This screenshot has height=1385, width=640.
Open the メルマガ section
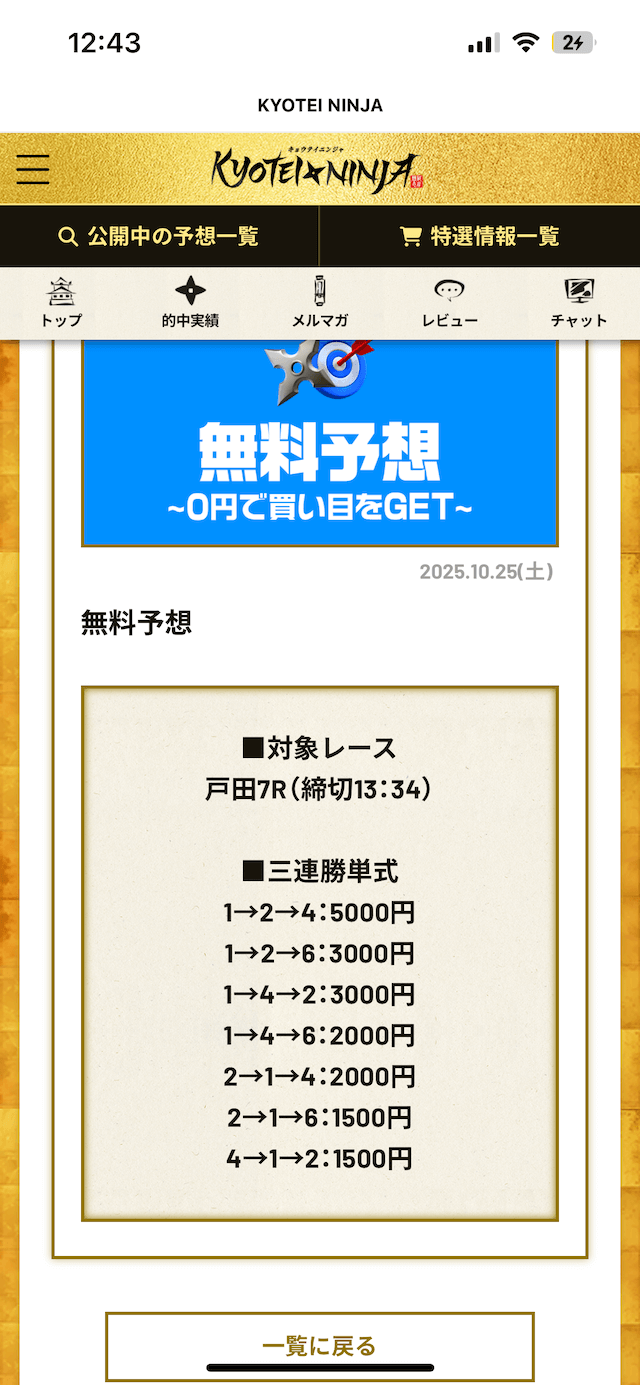(320, 303)
